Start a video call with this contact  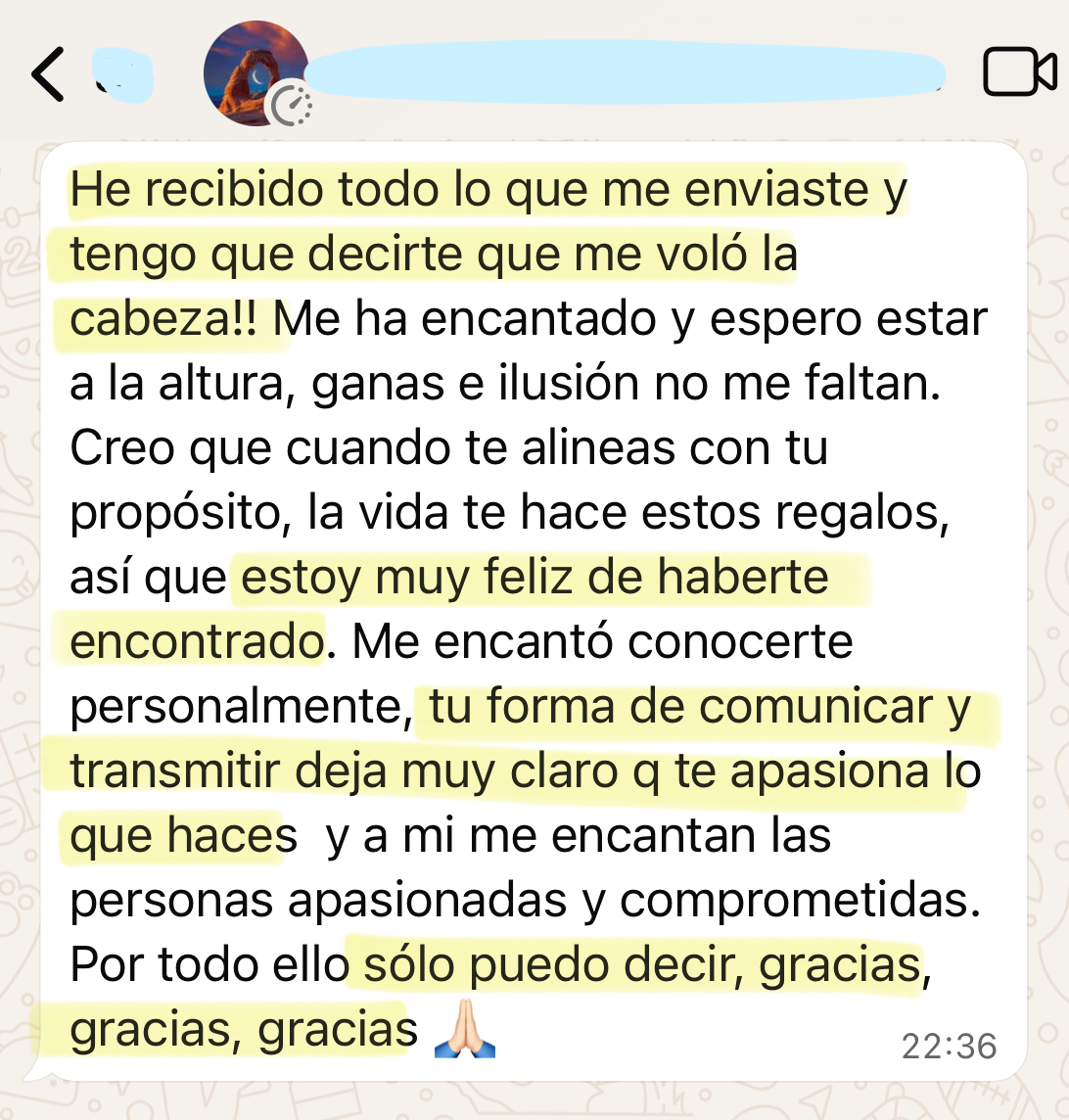1019,72
